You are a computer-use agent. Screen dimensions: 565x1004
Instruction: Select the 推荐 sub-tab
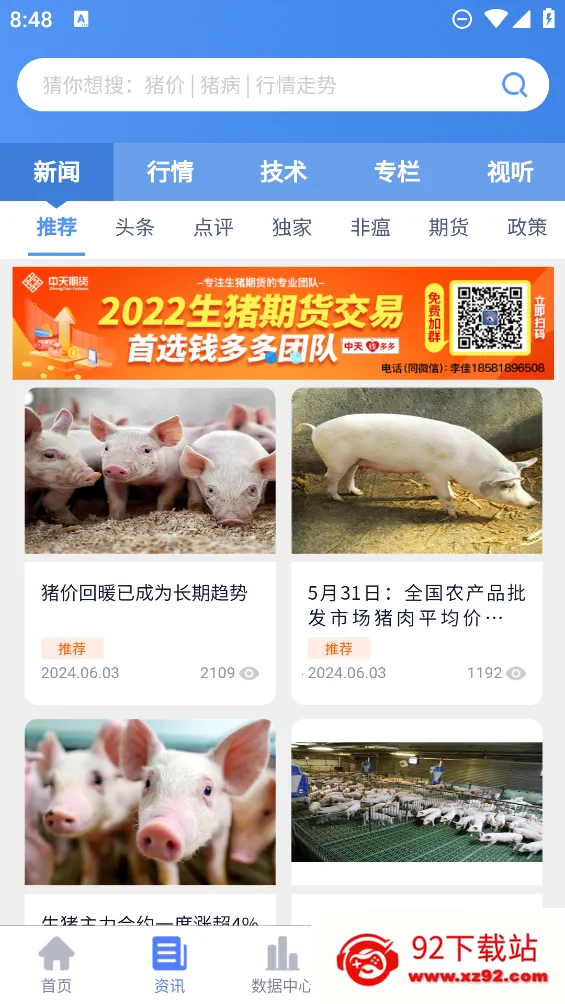[x=56, y=227]
